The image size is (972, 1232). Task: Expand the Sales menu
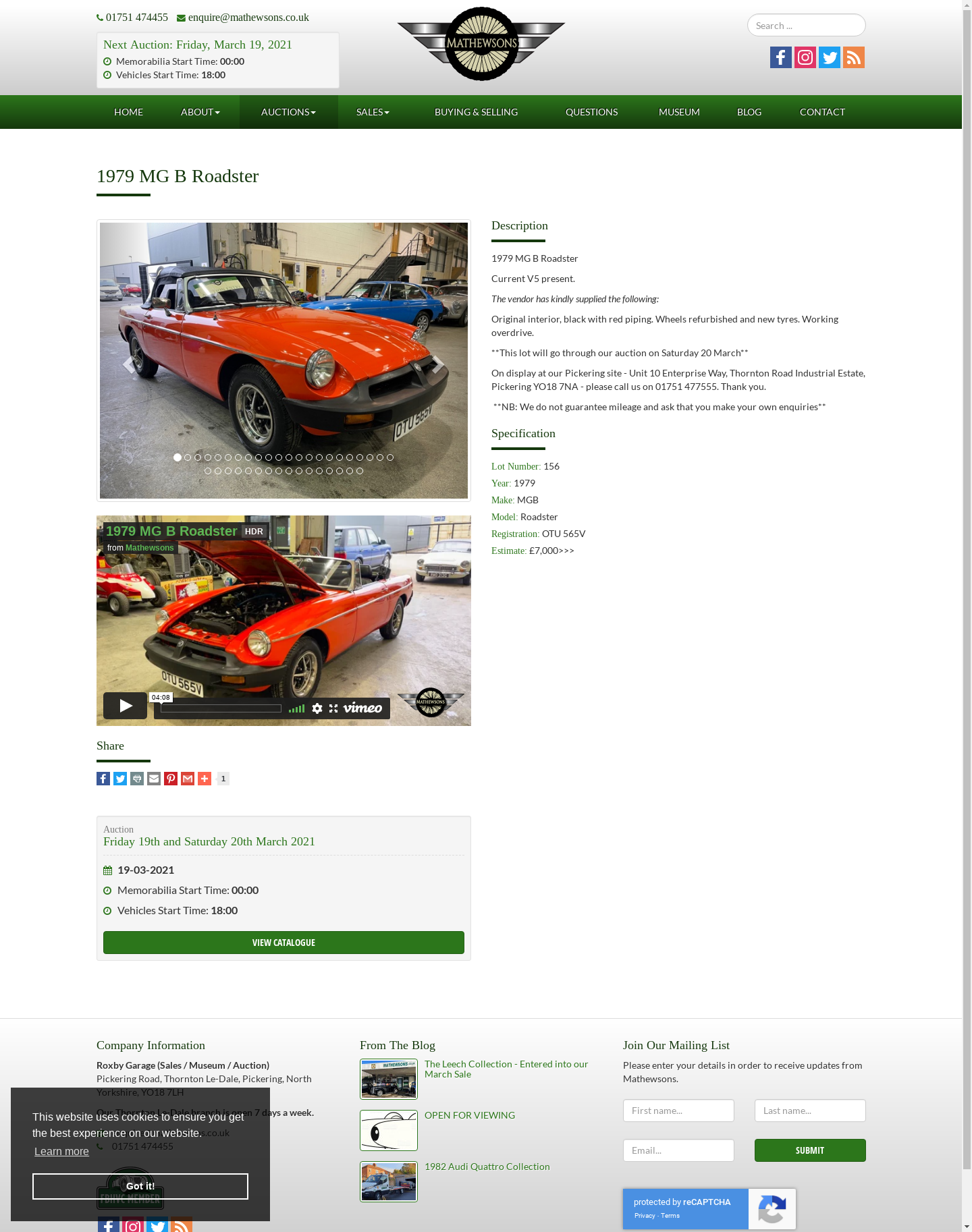(x=373, y=112)
